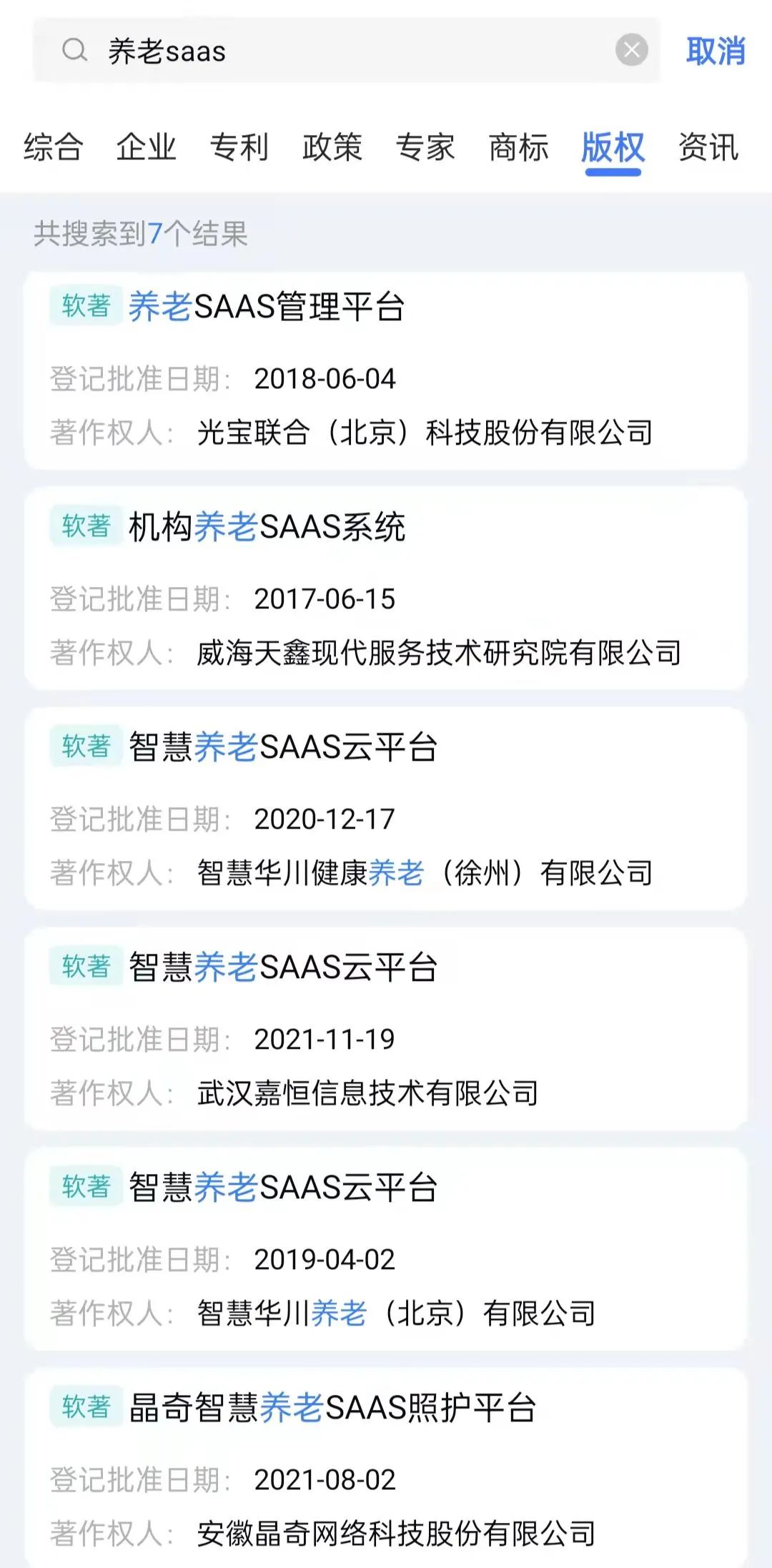Image resolution: width=772 pixels, height=1568 pixels.
Task: Open the 养老SAAS管理平台 result
Action: 386,370
